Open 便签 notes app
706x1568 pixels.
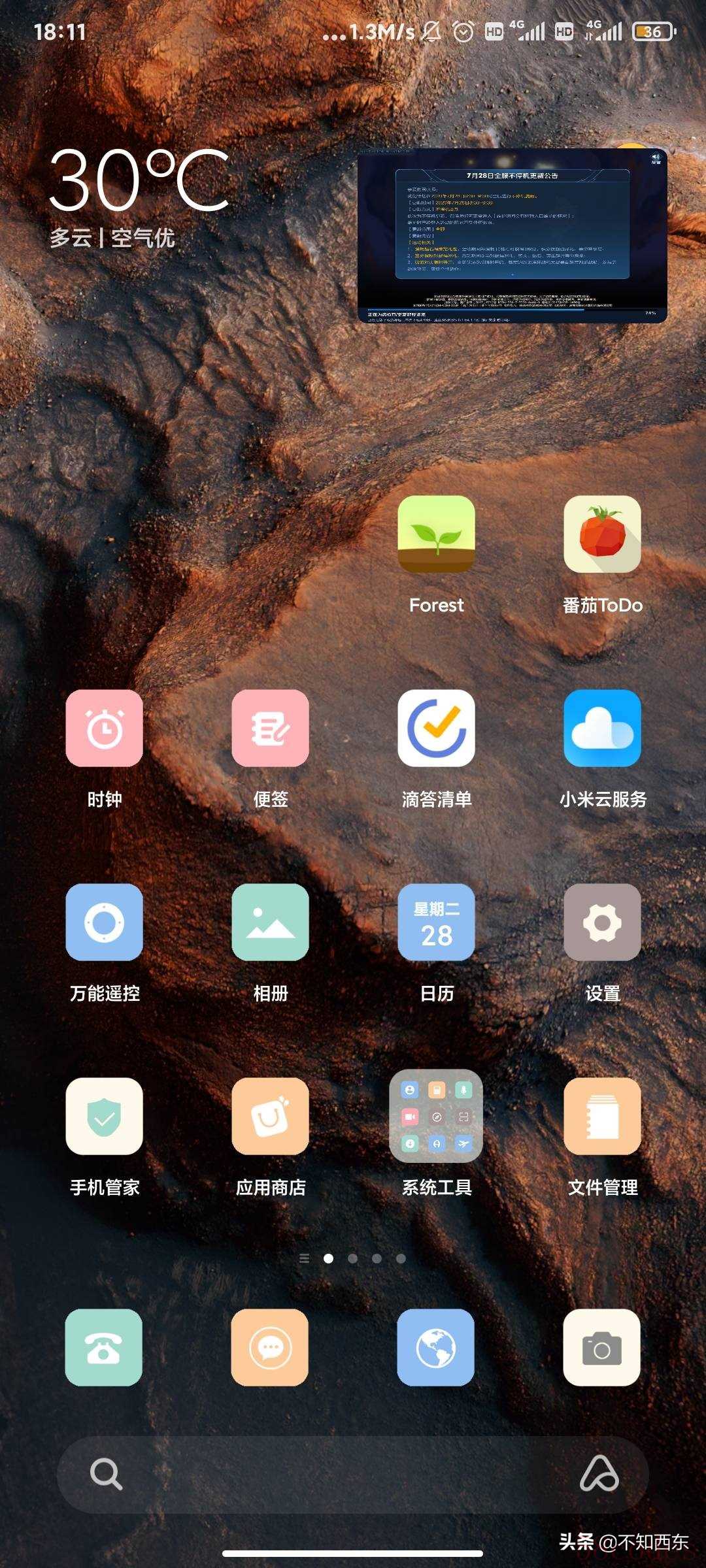coord(270,728)
